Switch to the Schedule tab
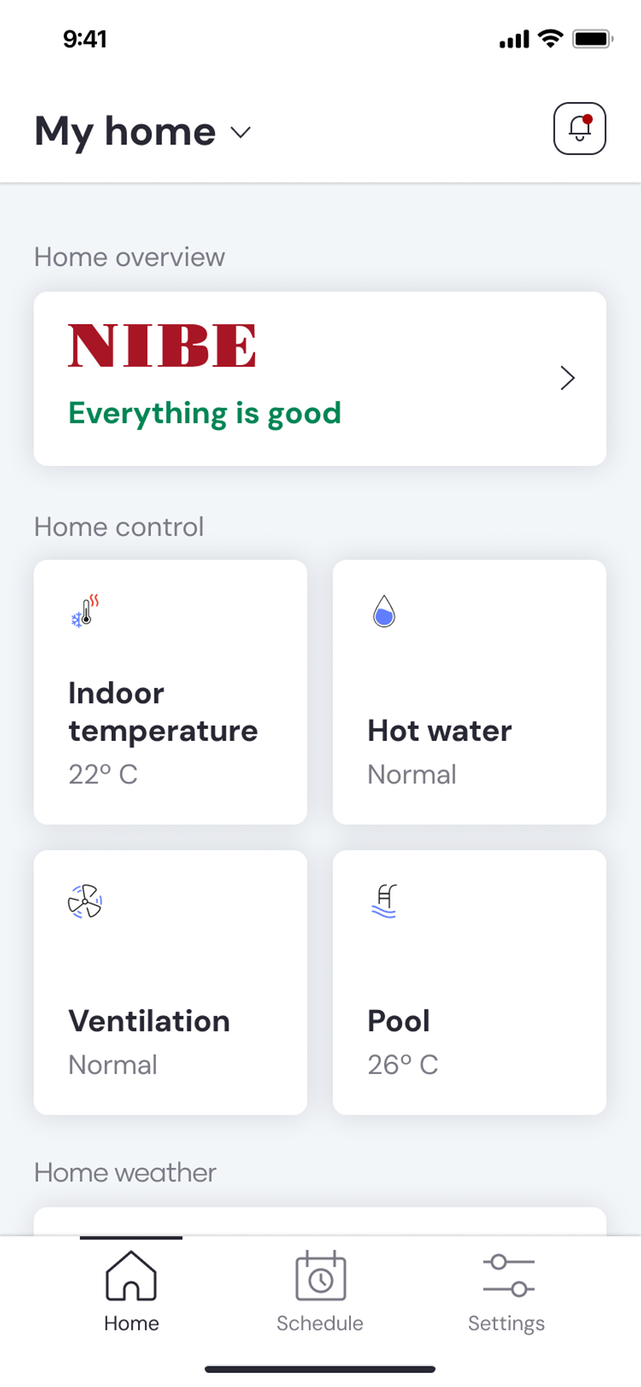The image size is (641, 1387). (320, 1292)
